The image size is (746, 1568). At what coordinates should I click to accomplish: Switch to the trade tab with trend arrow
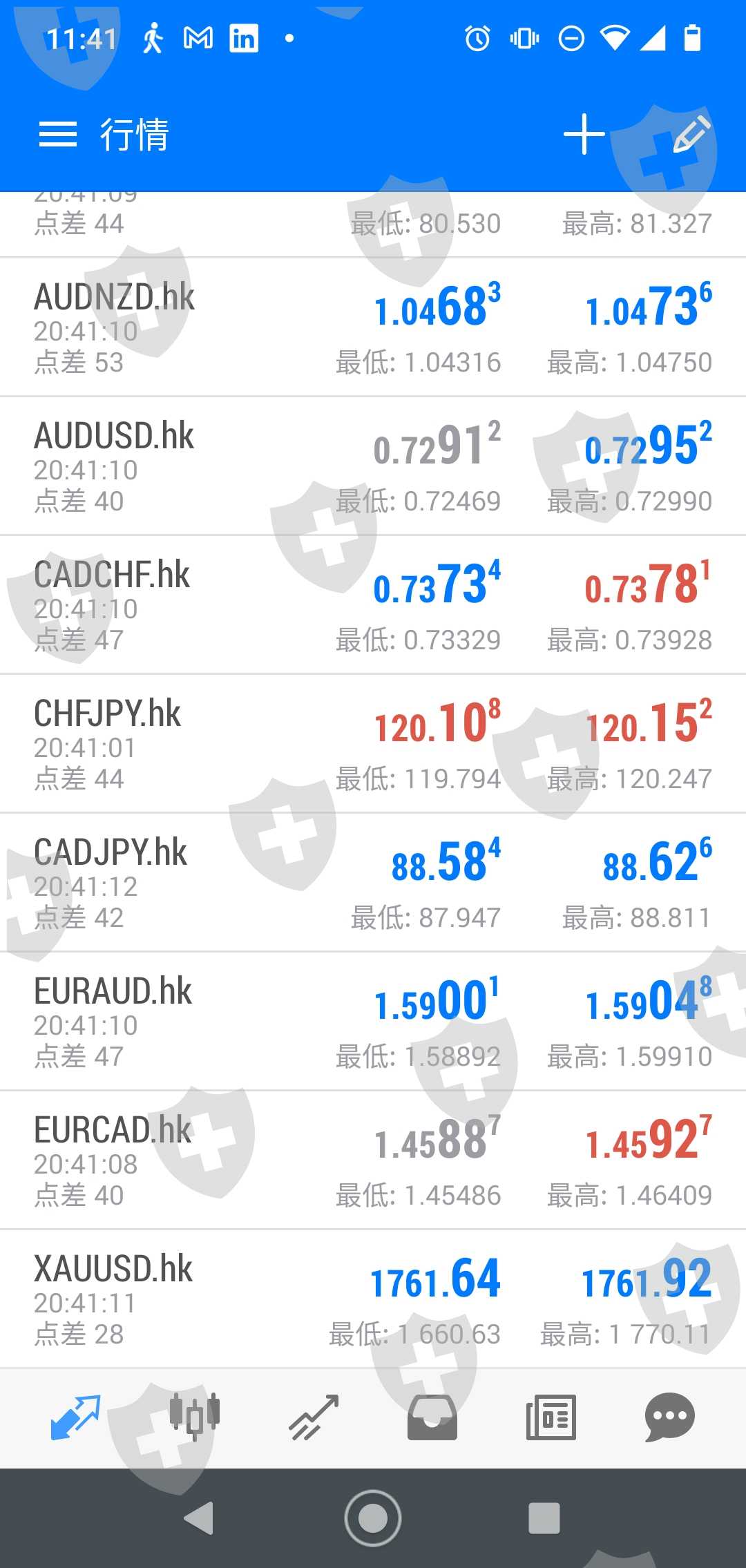[x=314, y=1416]
